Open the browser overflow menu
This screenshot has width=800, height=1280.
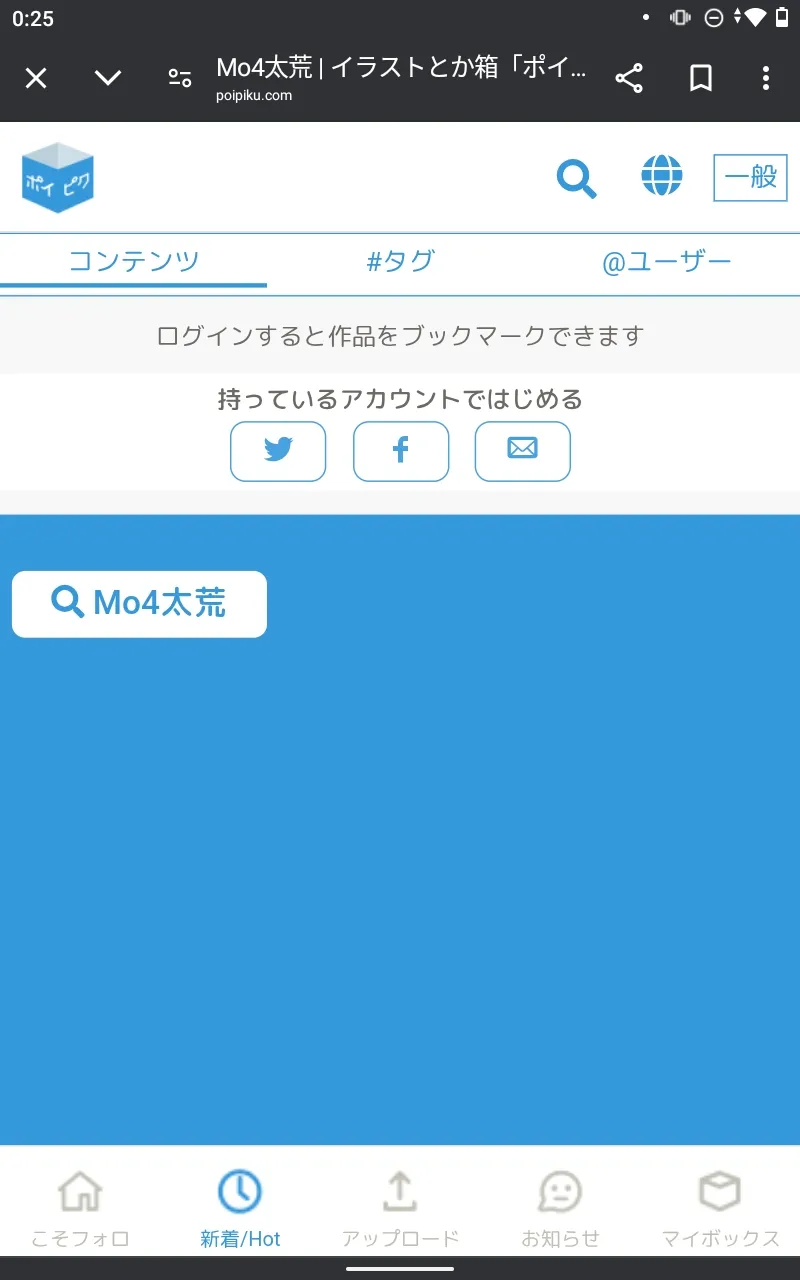766,78
